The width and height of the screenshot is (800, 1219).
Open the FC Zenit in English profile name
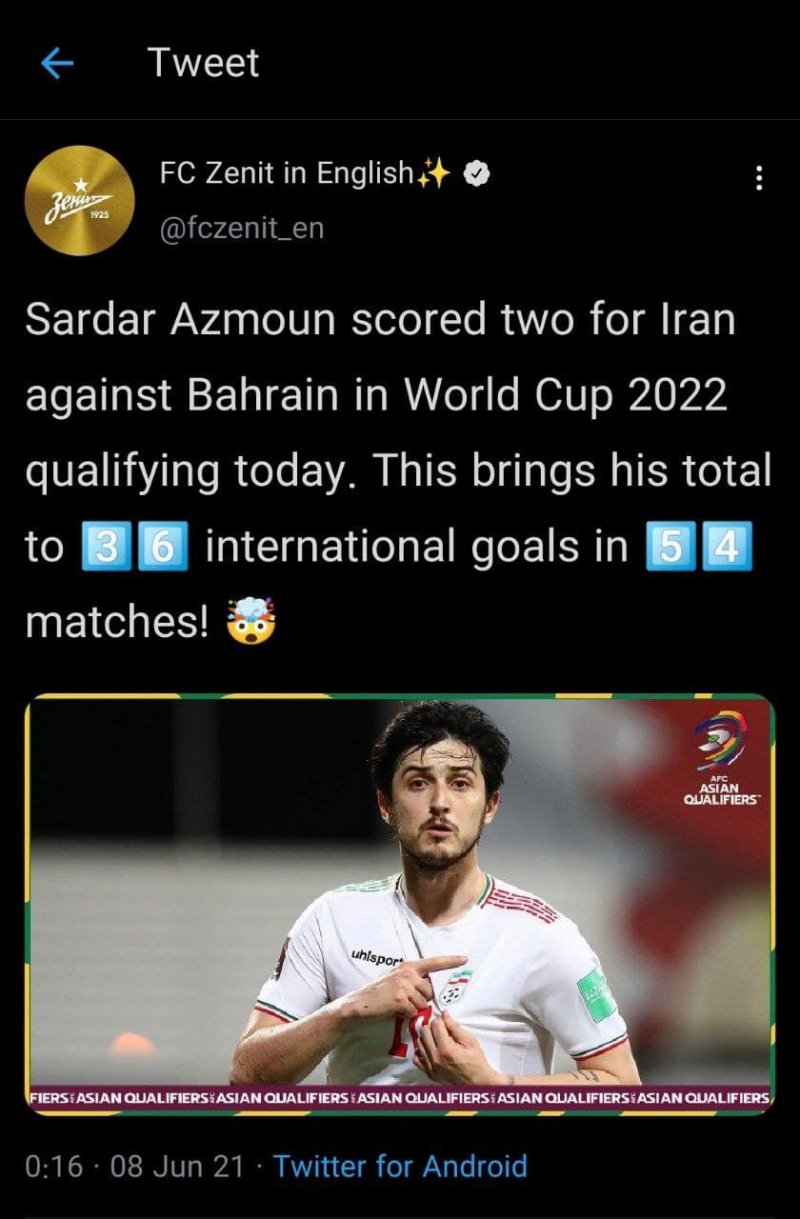pos(286,174)
